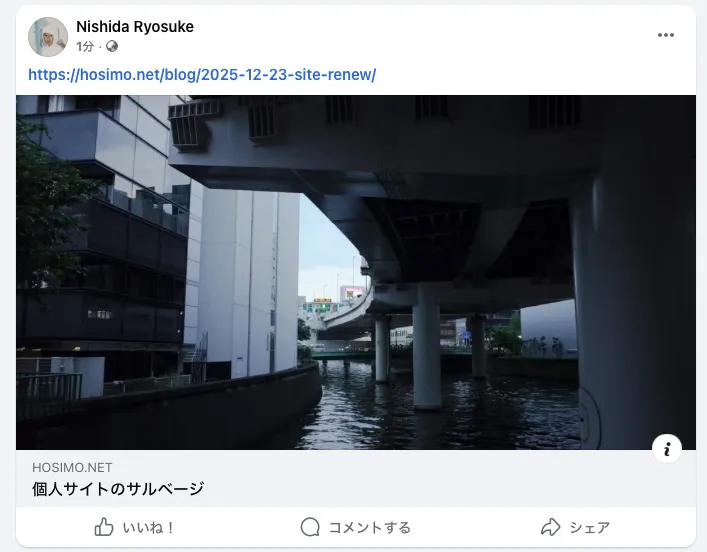Open Nishida Ryosuke's profile name link

(135, 27)
